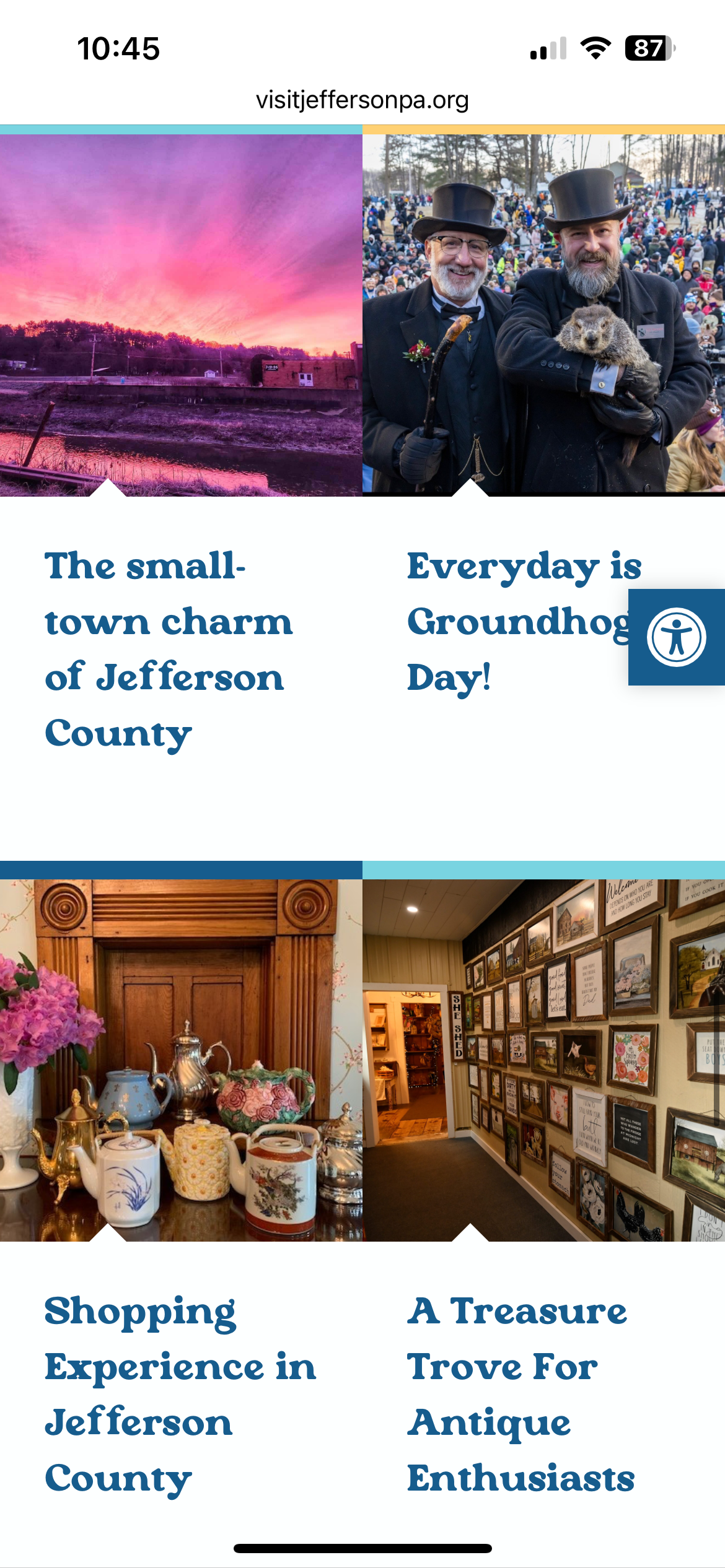Viewport: 725px width, 1568px height.
Task: Open the framed pictures wall photo
Action: click(x=543, y=1060)
